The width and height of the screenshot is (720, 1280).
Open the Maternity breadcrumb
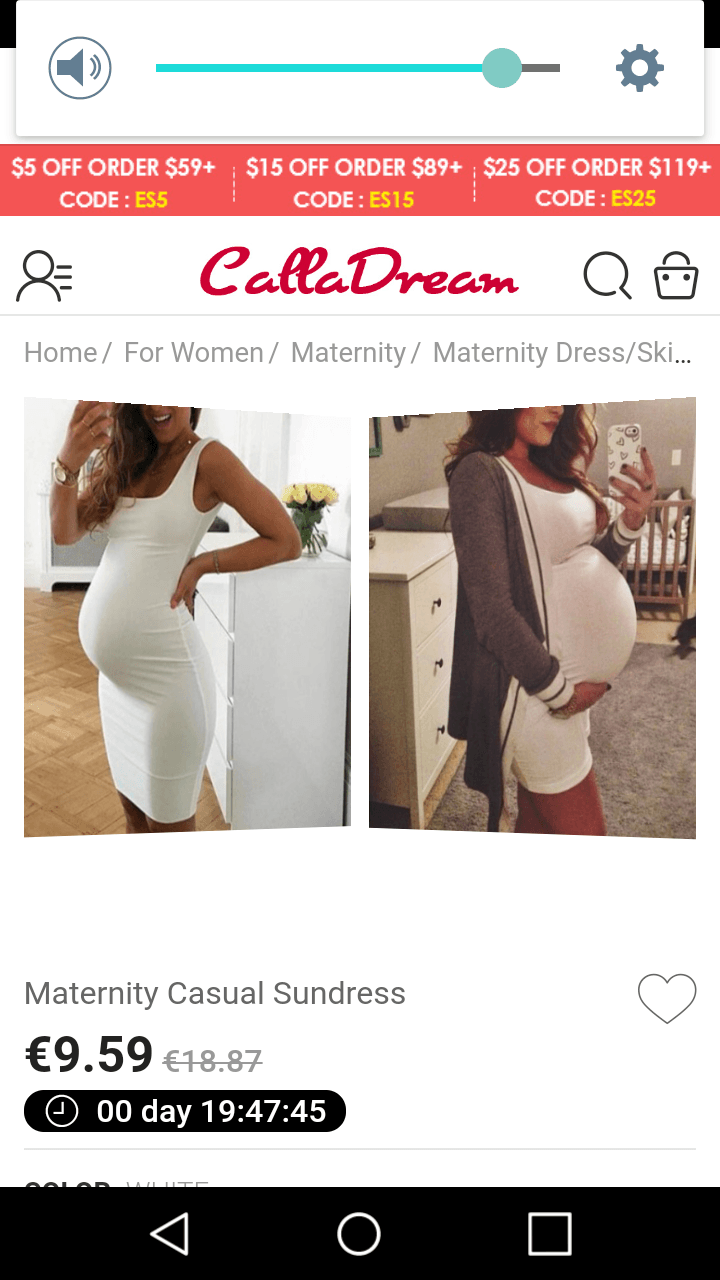point(348,352)
